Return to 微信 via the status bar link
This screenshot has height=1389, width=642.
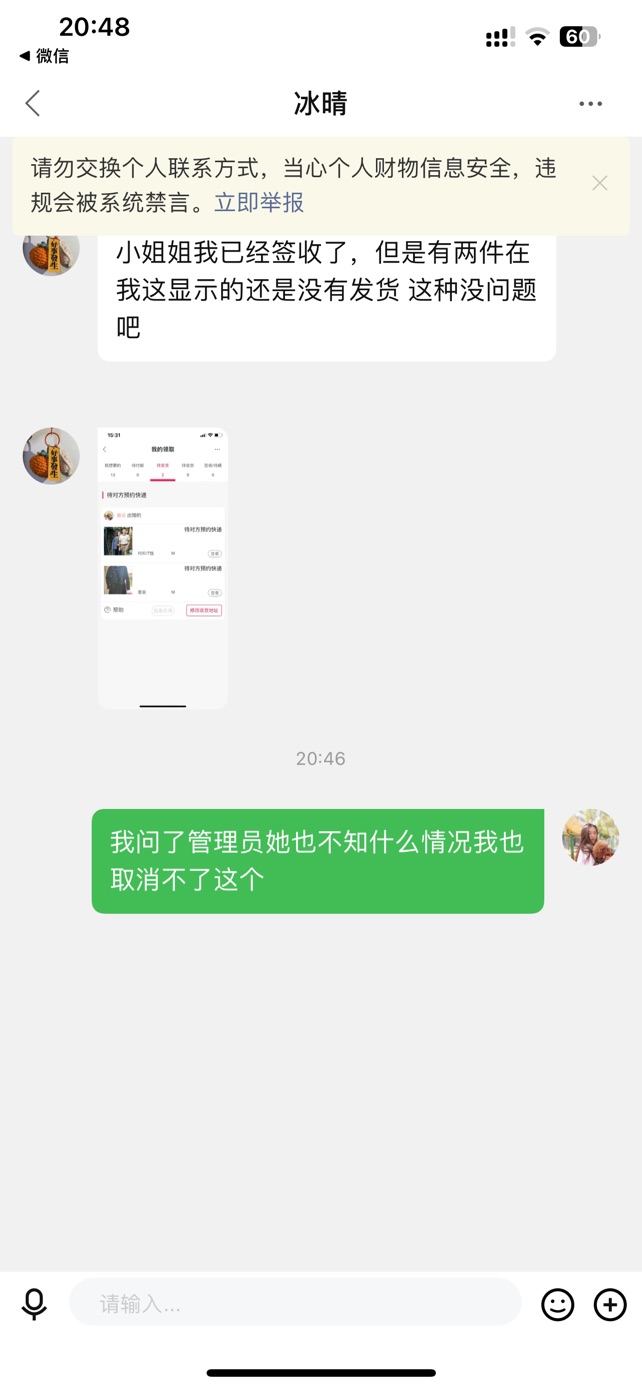pyautogui.click(x=44, y=56)
